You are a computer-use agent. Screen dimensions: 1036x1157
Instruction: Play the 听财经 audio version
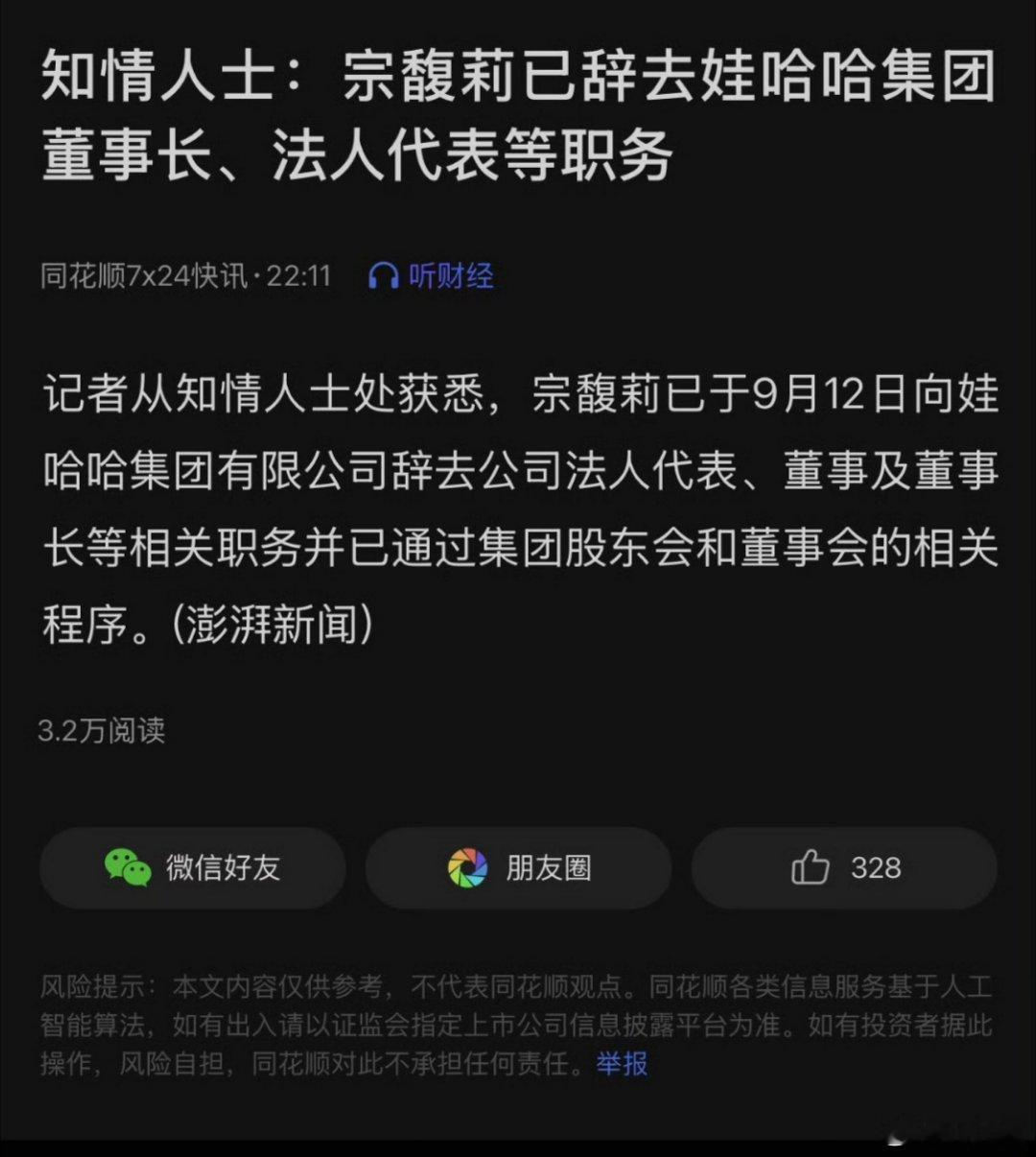click(x=432, y=276)
